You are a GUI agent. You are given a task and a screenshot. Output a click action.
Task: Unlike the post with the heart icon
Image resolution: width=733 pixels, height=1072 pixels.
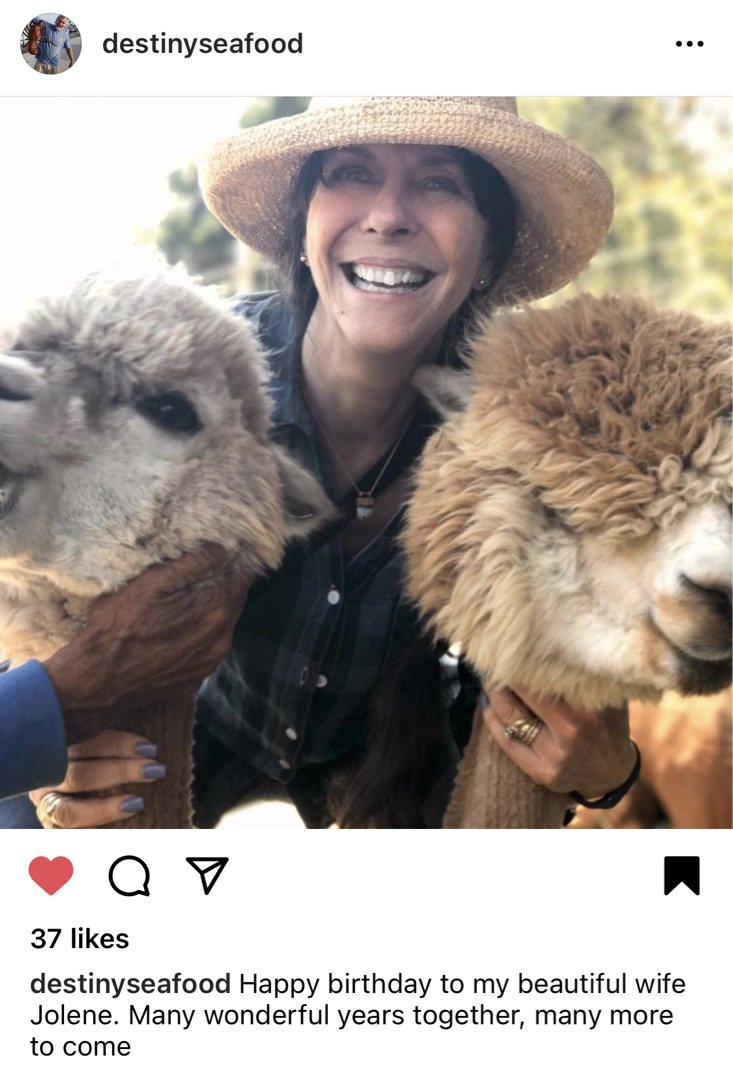point(51,876)
